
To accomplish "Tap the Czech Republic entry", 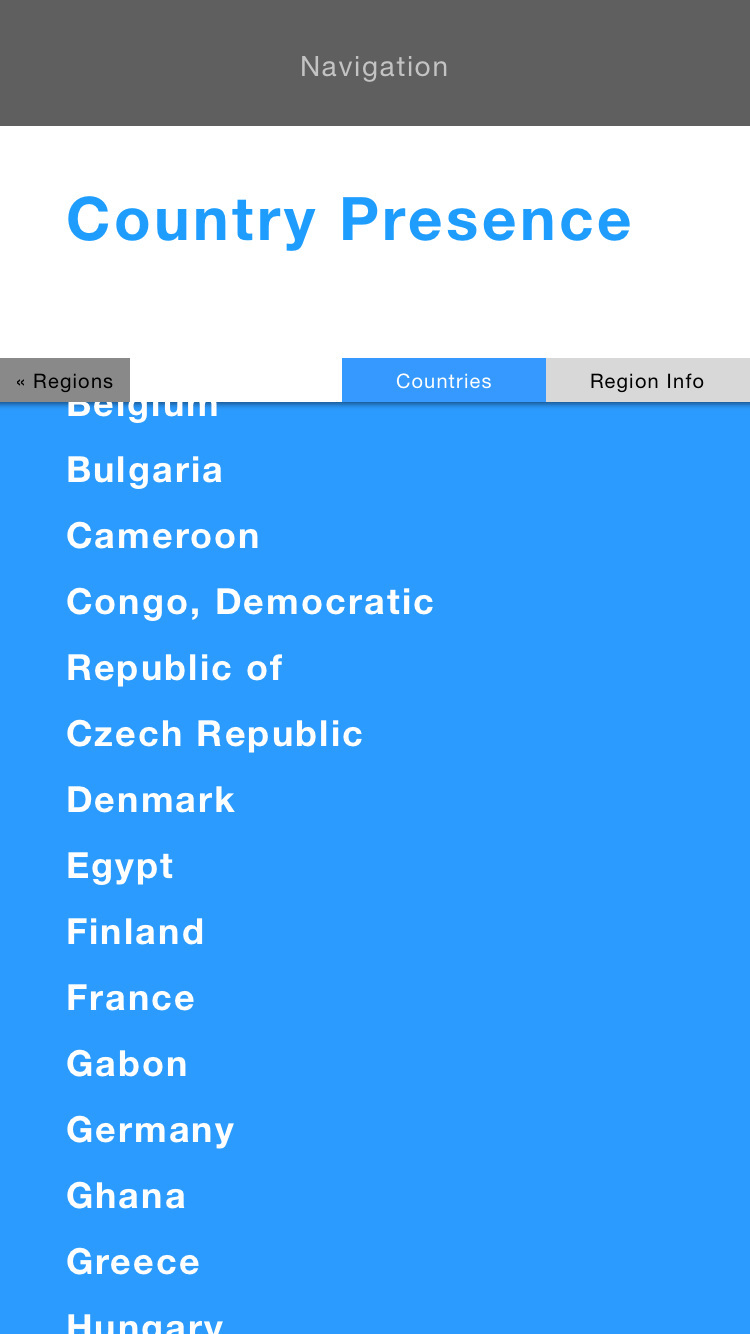I will (x=214, y=734).
